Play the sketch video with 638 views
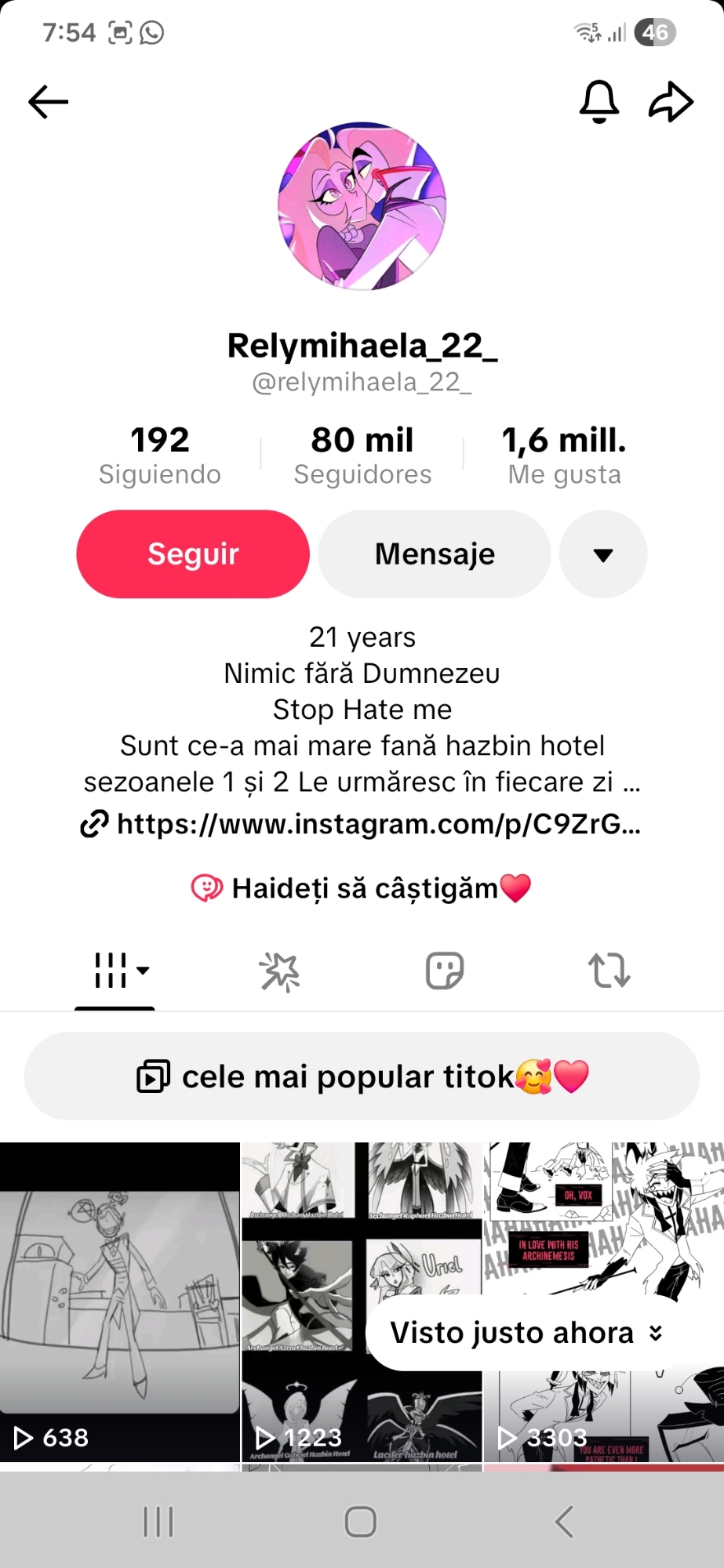Image resolution: width=724 pixels, height=1568 pixels. (x=119, y=1301)
